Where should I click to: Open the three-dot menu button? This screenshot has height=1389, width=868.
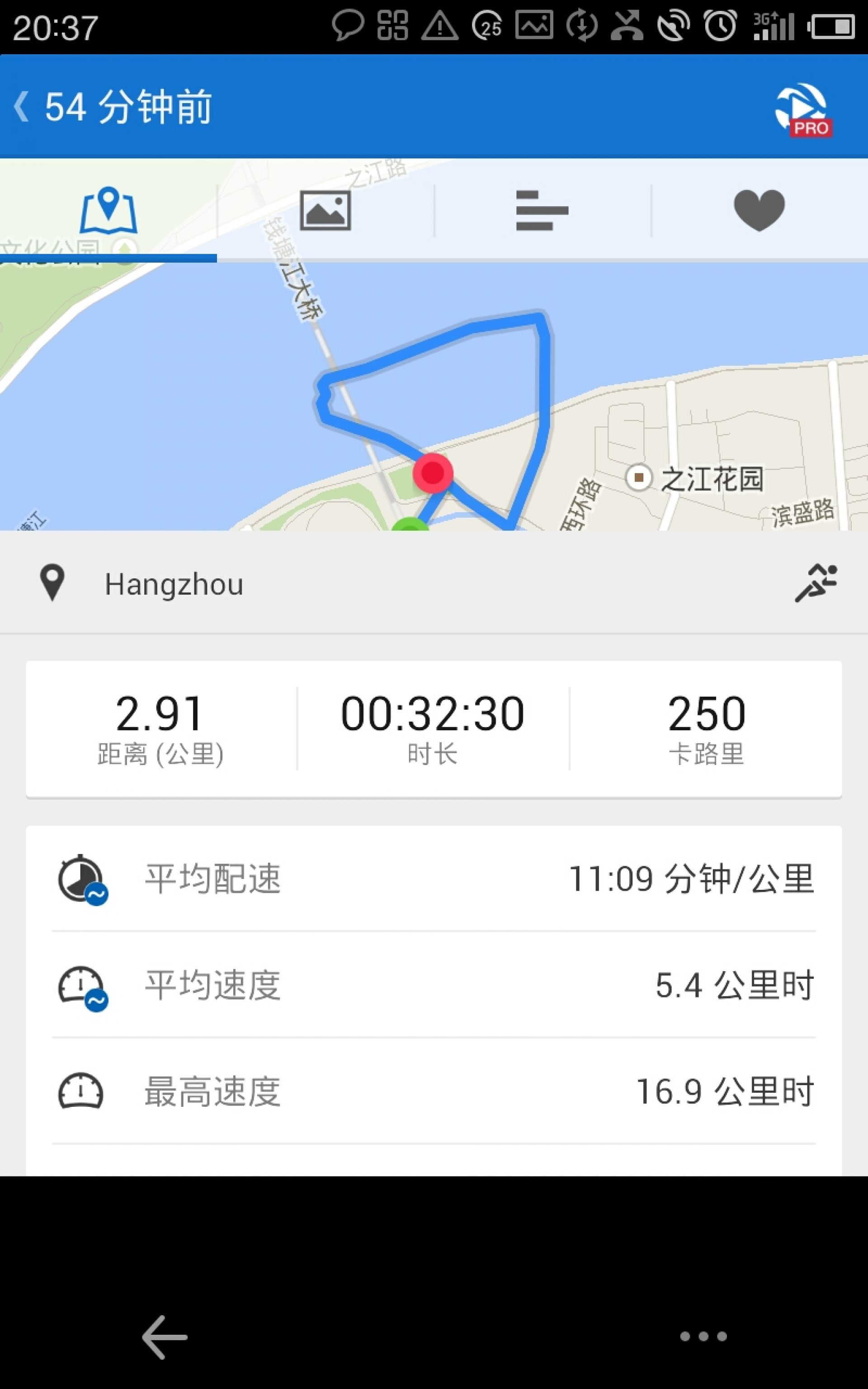click(703, 1336)
